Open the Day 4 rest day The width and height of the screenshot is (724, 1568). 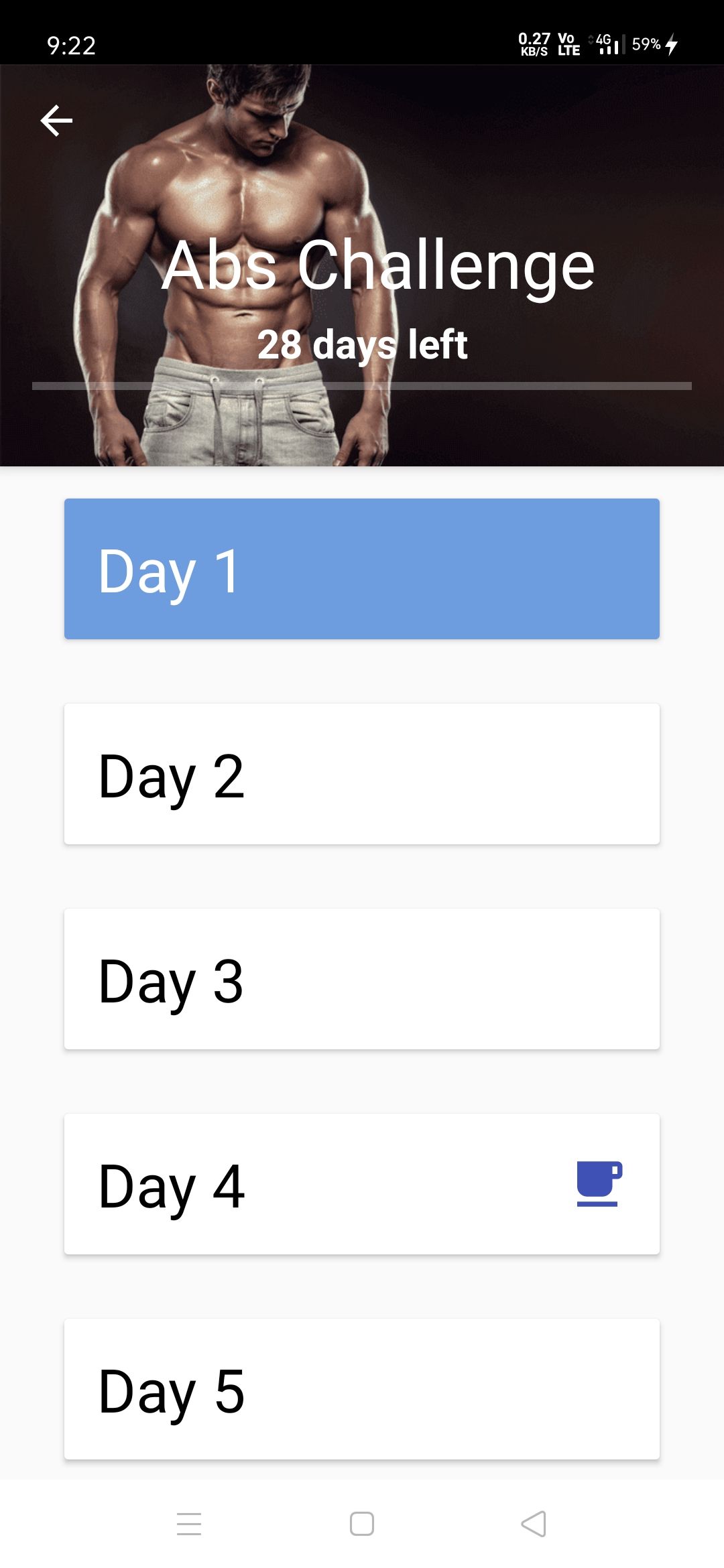[362, 1184]
